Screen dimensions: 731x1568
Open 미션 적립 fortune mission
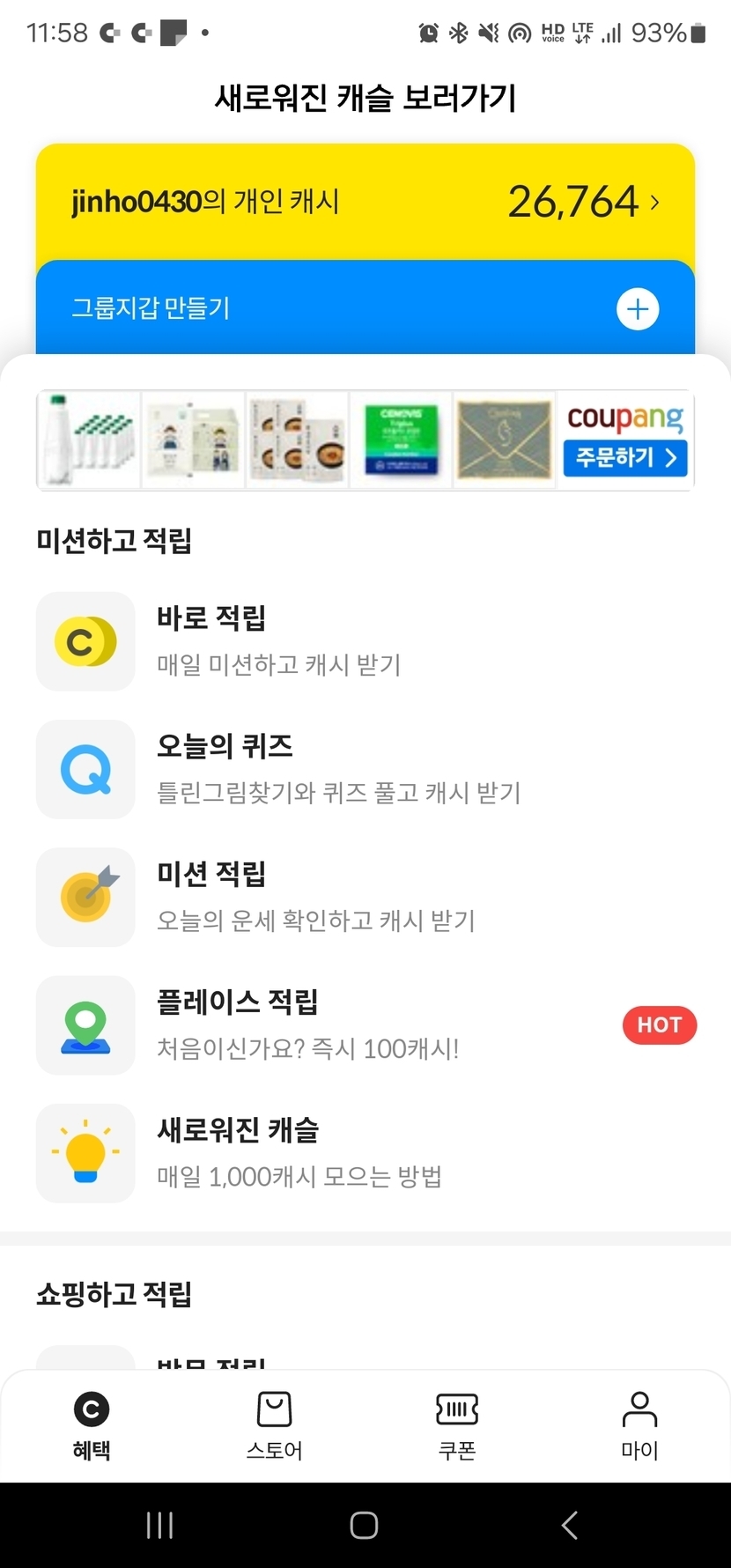[365, 897]
